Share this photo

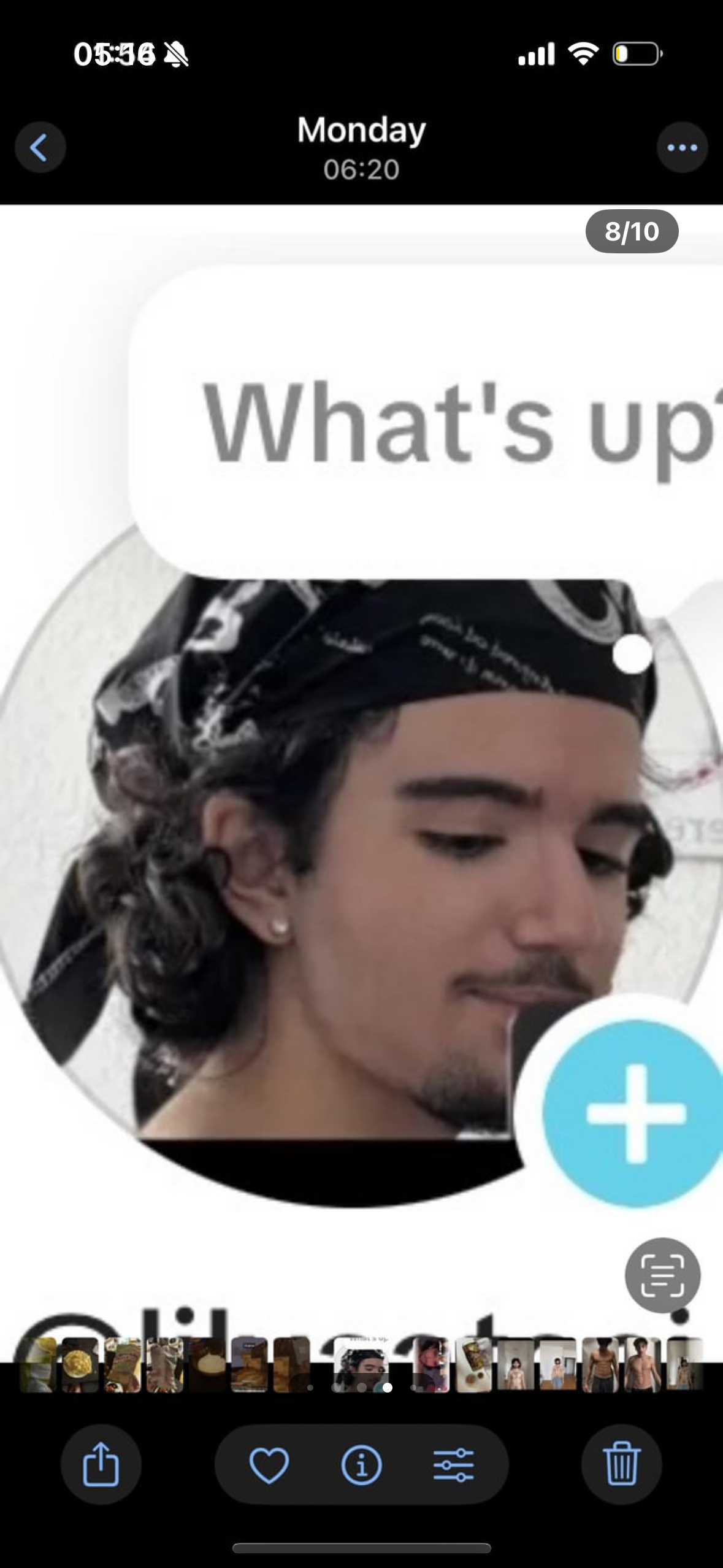coord(101,1464)
